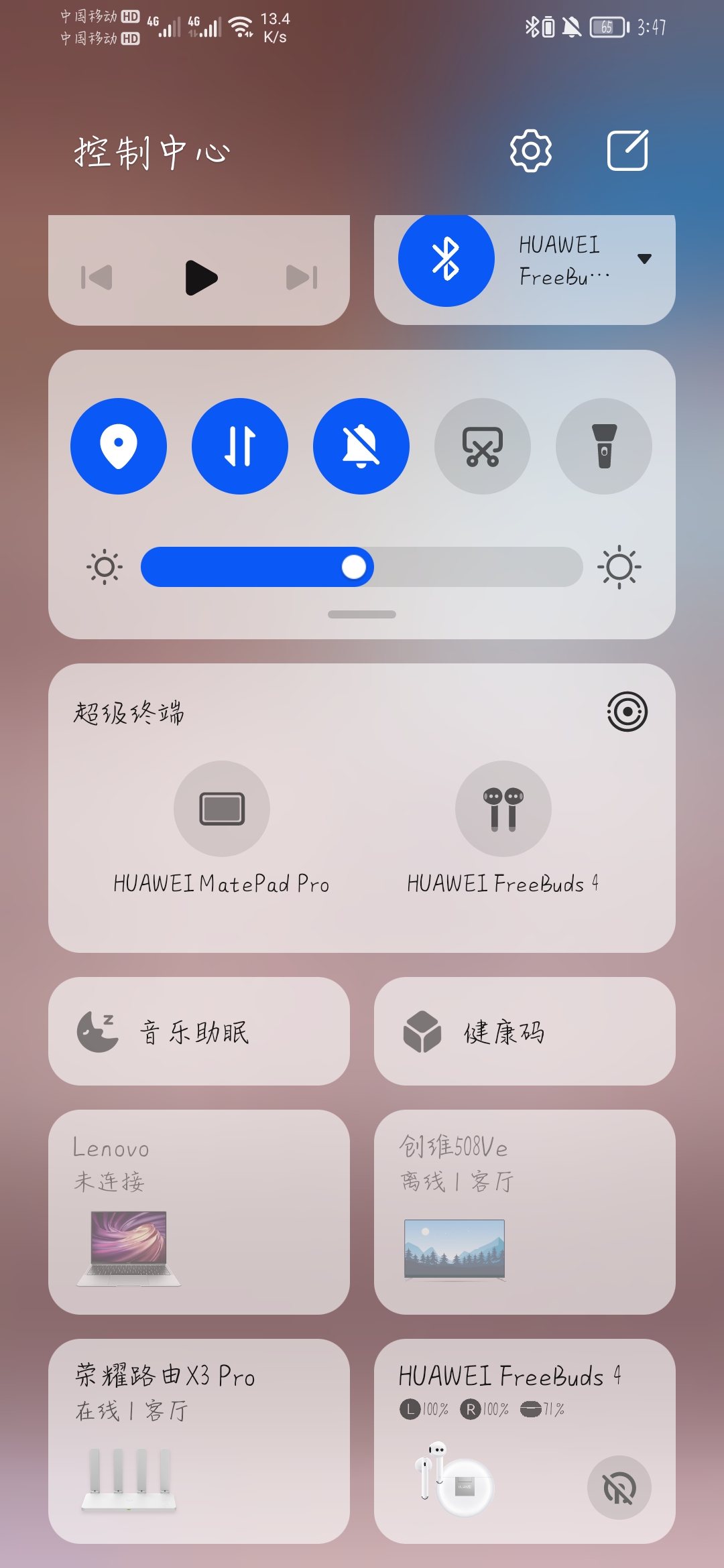Play the paused media
Image resolution: width=724 pixels, height=1568 pixels.
click(200, 277)
